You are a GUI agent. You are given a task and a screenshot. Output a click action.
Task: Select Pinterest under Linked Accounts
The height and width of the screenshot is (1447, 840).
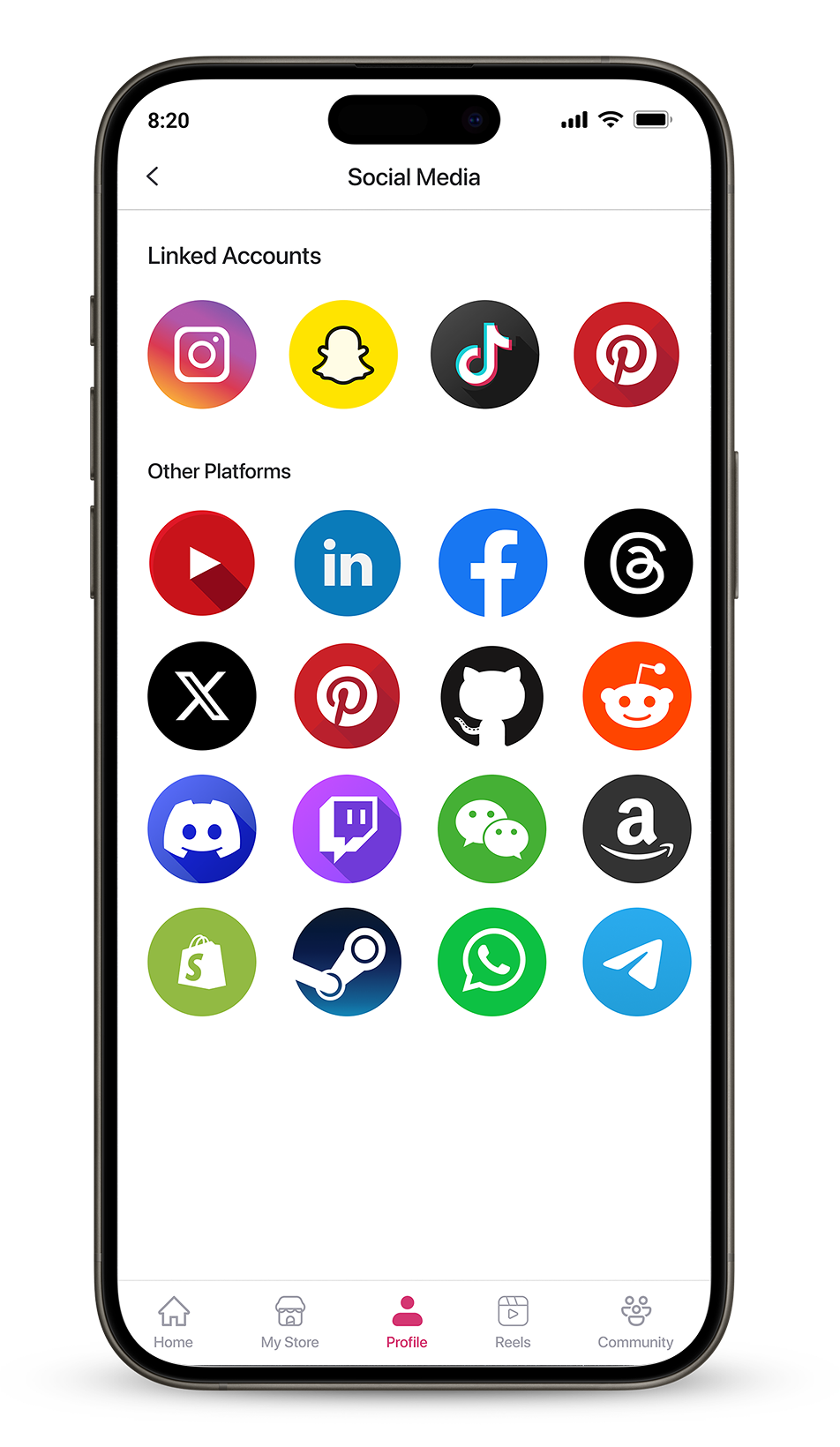[x=626, y=355]
